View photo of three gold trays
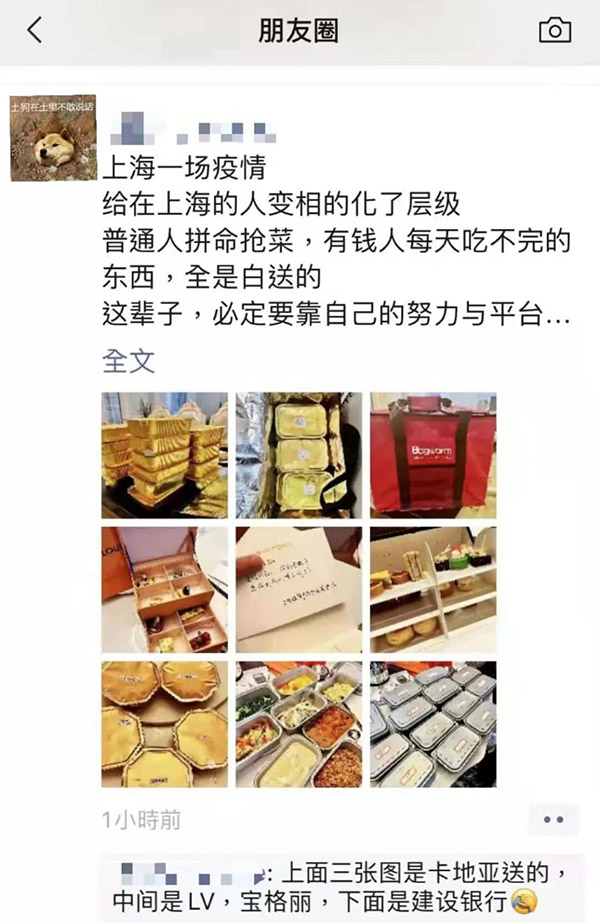Screen dimensions: 600x923 point(298,455)
